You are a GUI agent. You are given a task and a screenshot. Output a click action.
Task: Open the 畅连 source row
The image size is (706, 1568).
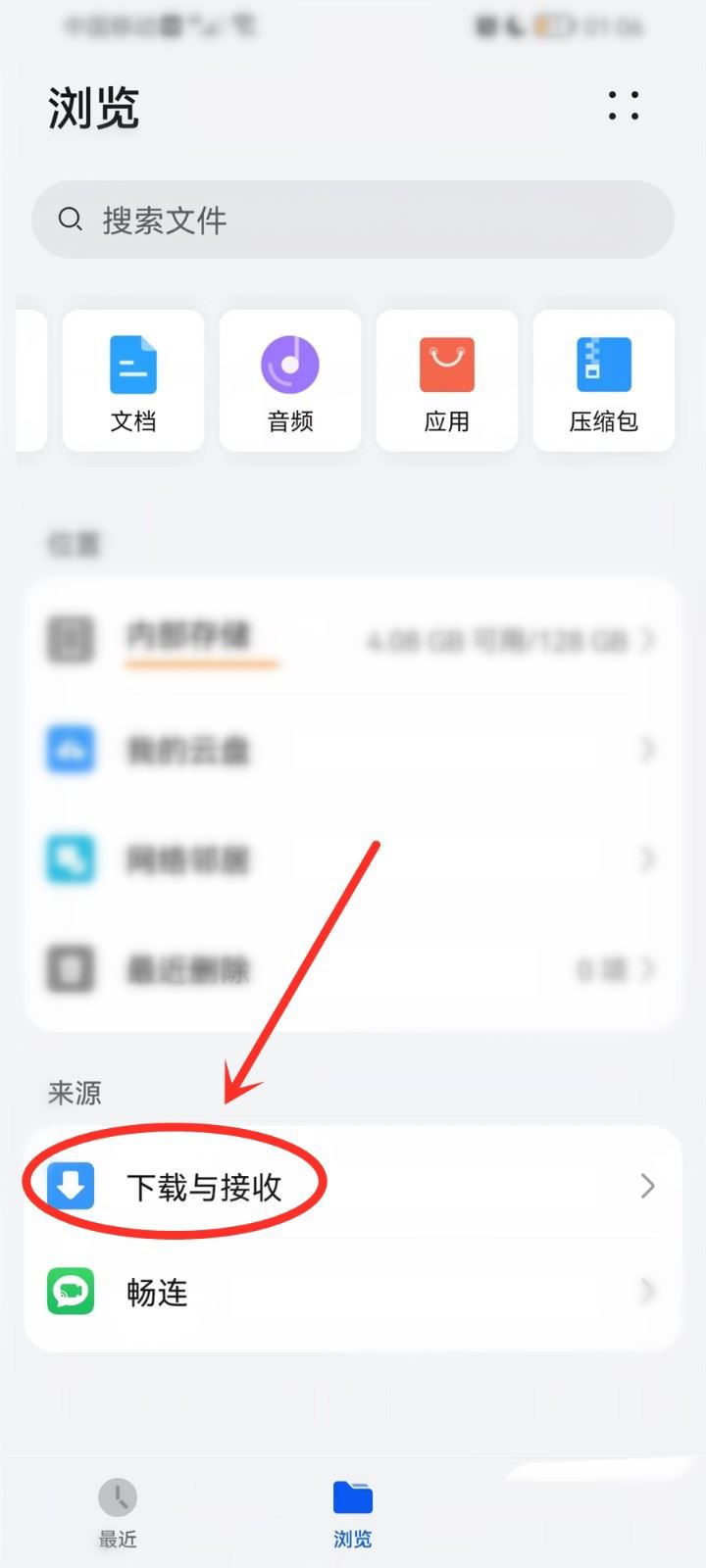353,1292
